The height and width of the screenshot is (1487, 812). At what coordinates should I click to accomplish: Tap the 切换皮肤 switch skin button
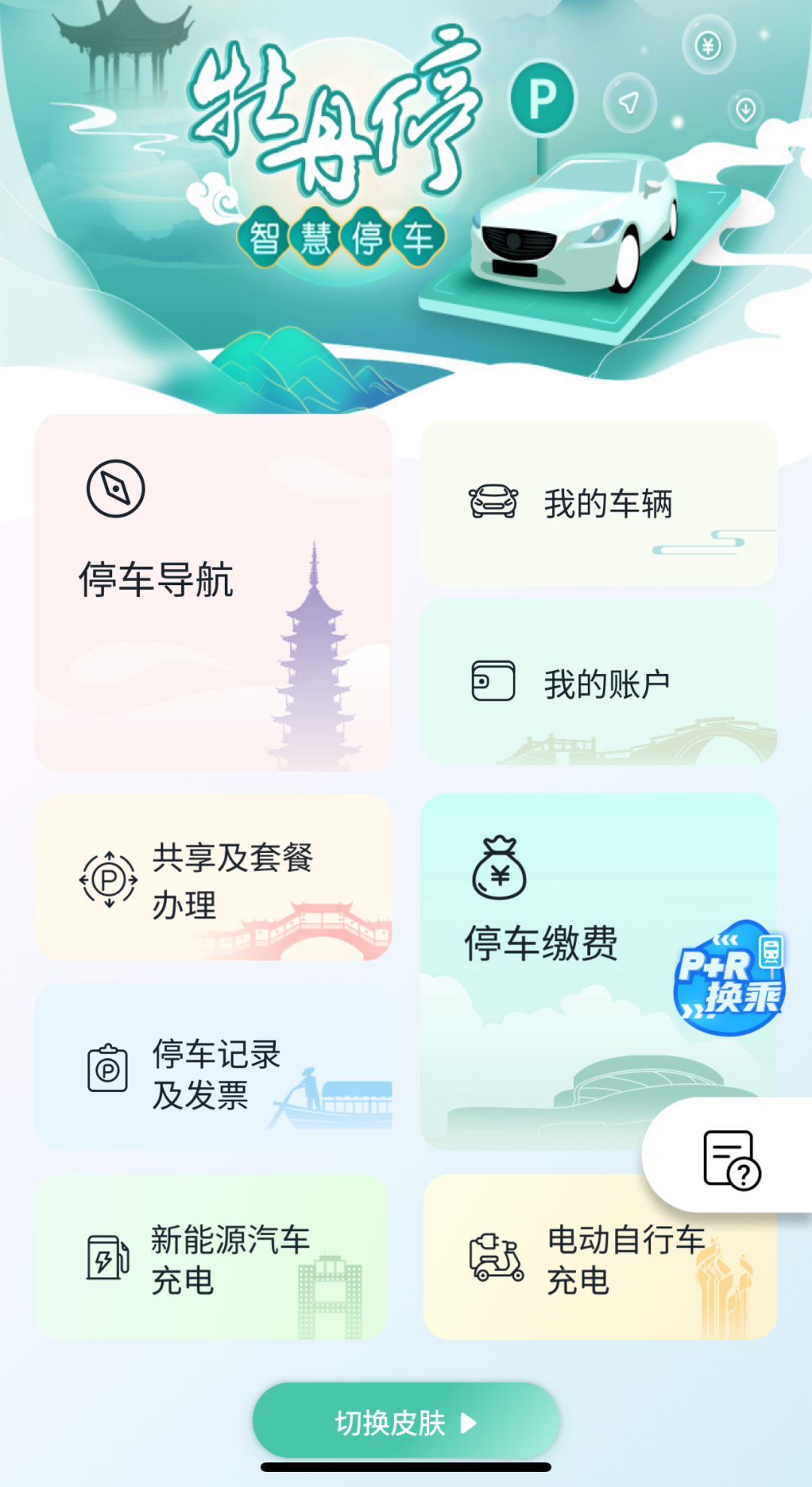pos(406,1422)
